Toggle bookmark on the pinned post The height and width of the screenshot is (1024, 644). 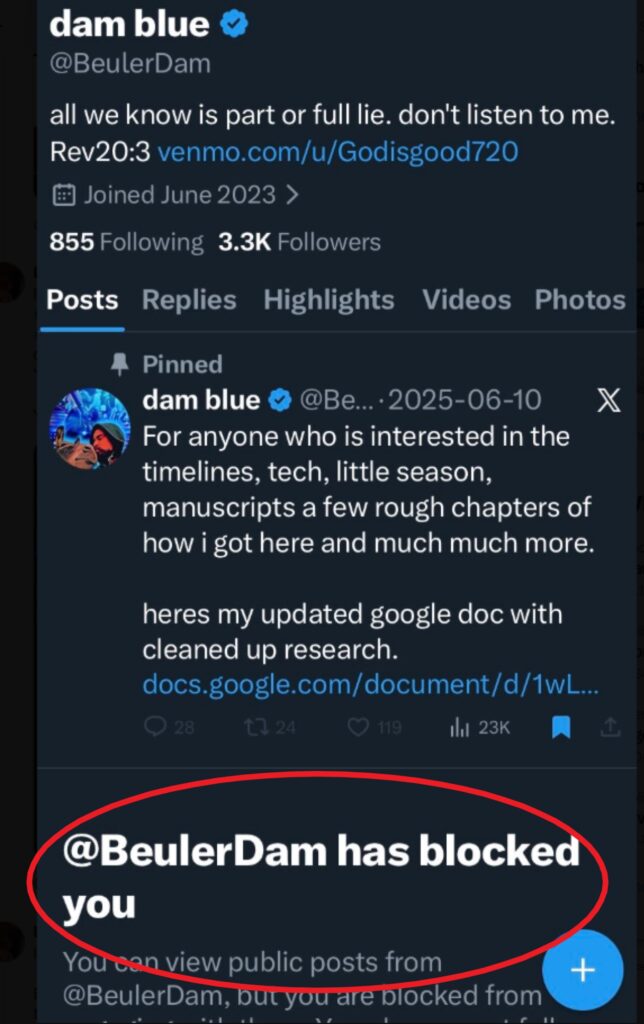(x=561, y=728)
